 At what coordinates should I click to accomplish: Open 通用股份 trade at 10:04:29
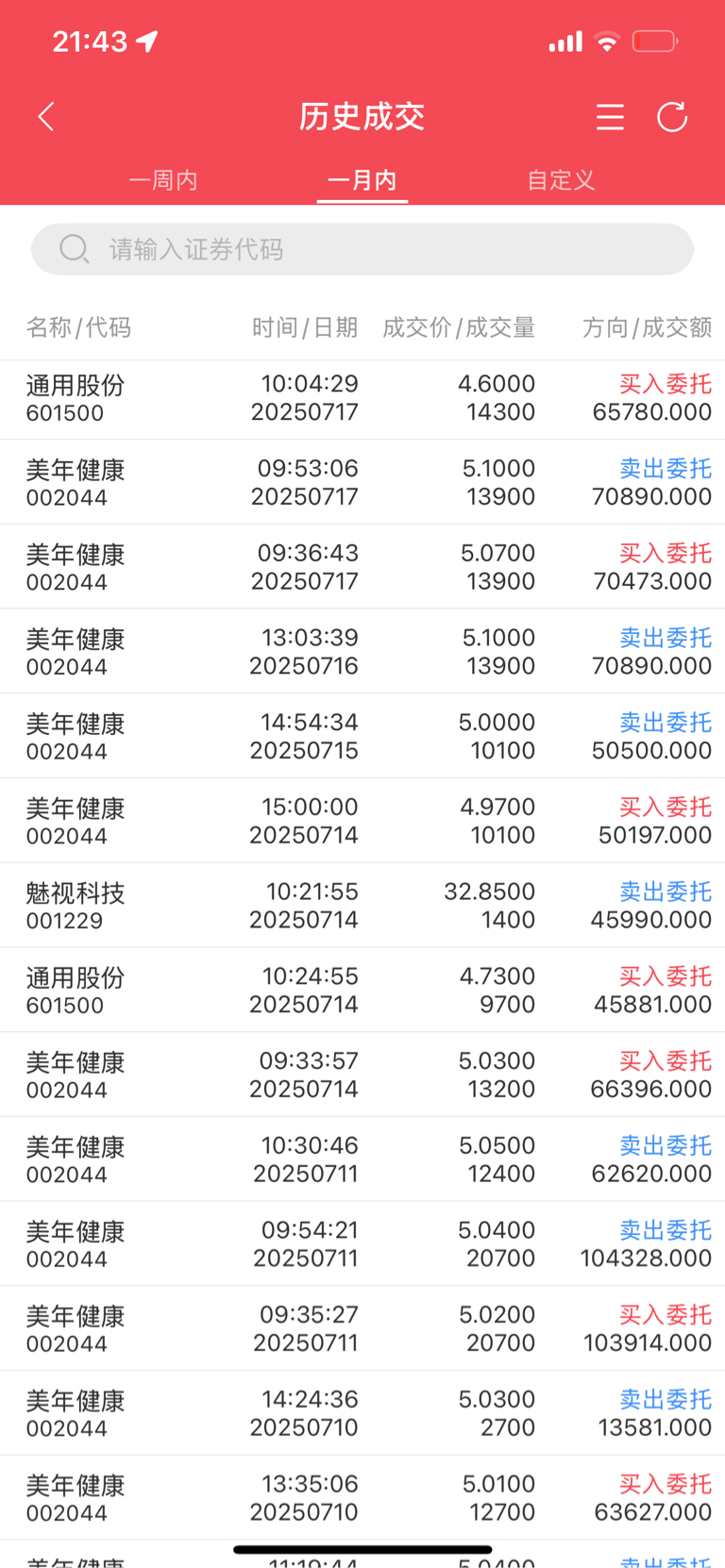tap(362, 399)
